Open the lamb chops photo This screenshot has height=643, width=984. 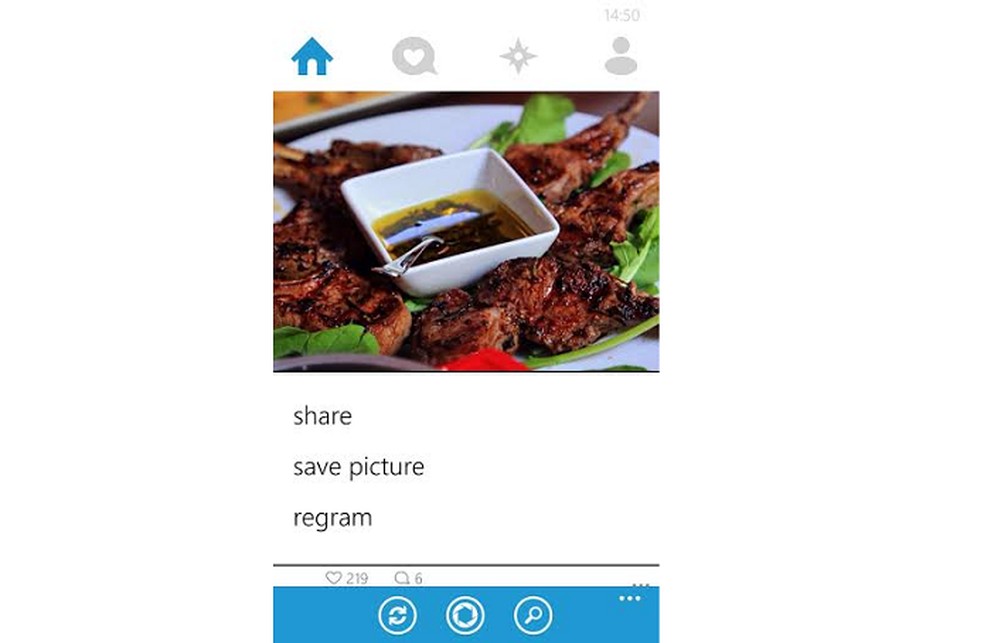[466, 231]
